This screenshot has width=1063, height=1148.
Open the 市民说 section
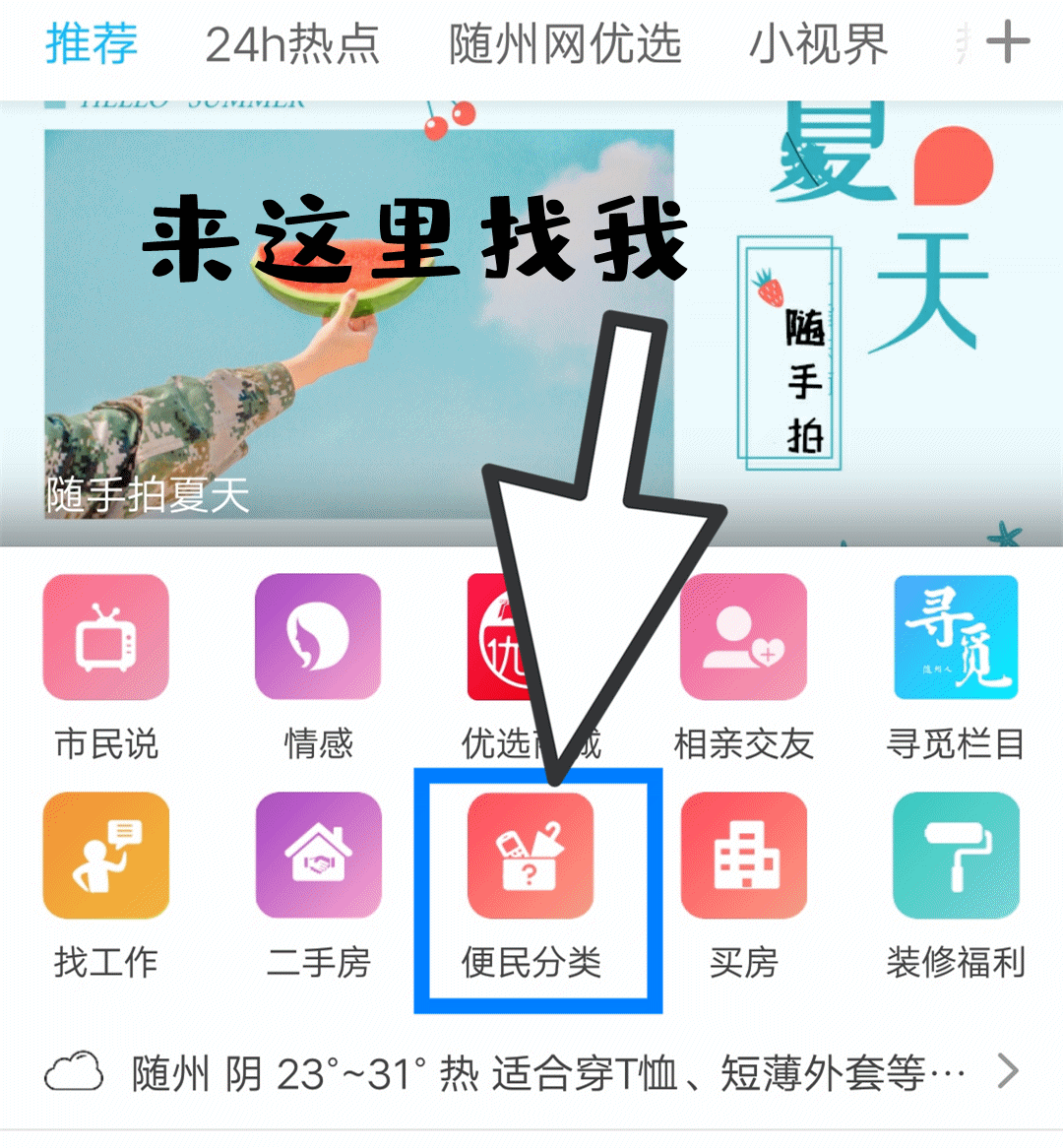point(106,666)
